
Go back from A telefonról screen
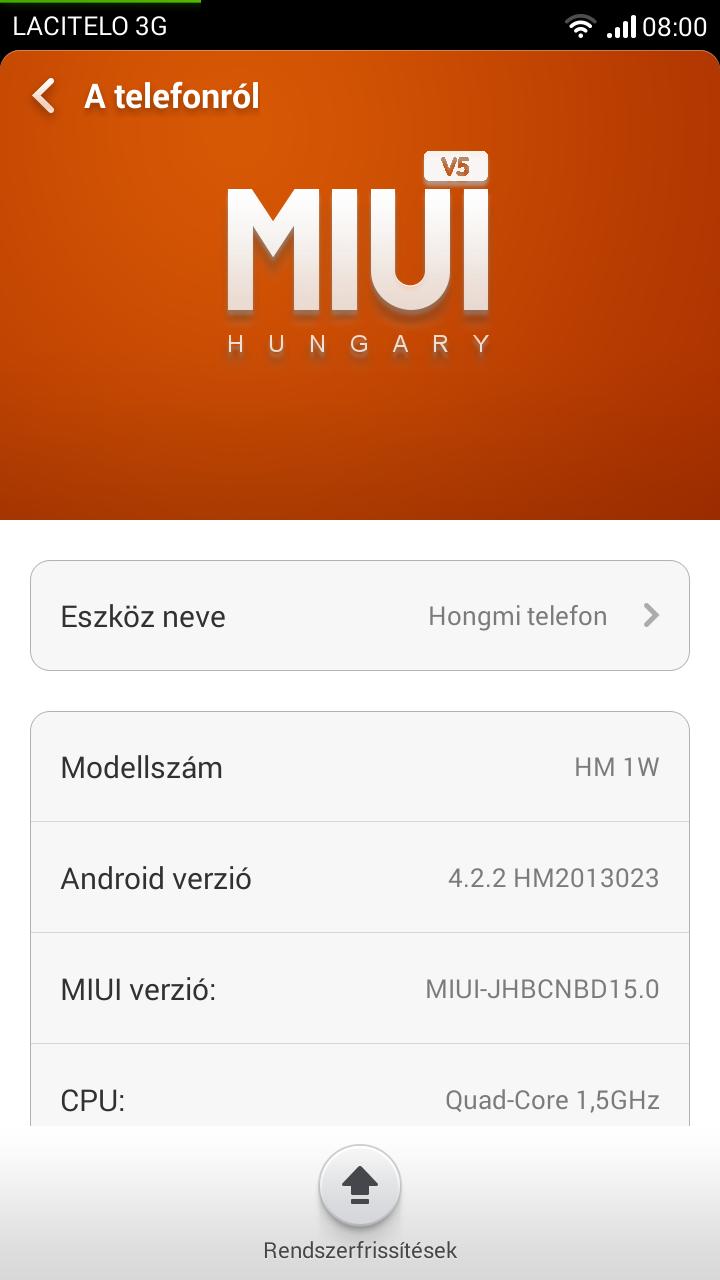pyautogui.click(x=44, y=96)
